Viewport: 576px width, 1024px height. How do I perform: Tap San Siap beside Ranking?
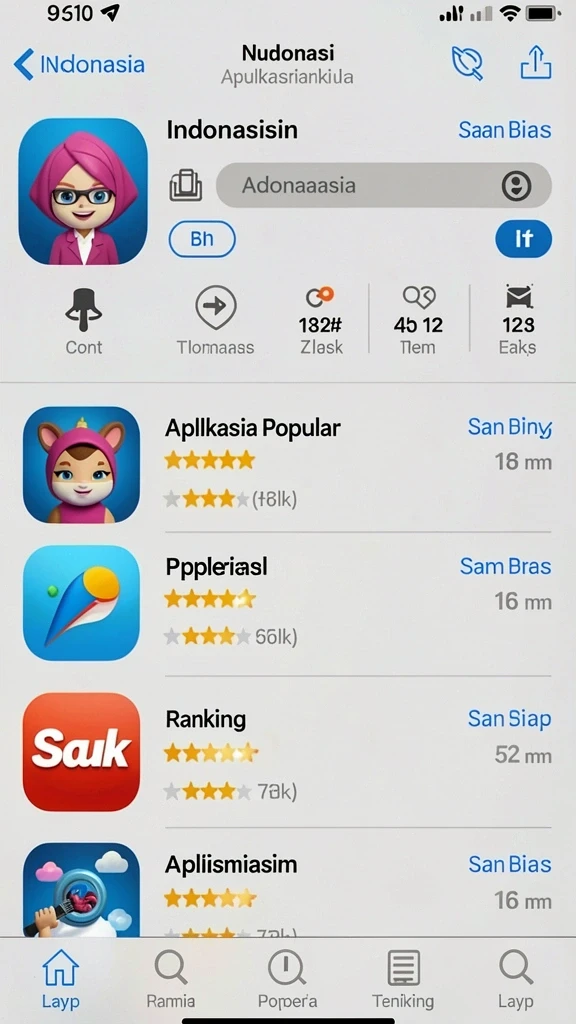[509, 719]
